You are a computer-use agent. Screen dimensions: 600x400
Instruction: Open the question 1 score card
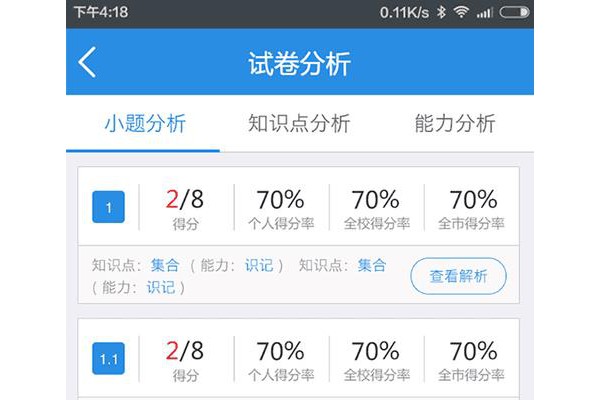tap(298, 207)
